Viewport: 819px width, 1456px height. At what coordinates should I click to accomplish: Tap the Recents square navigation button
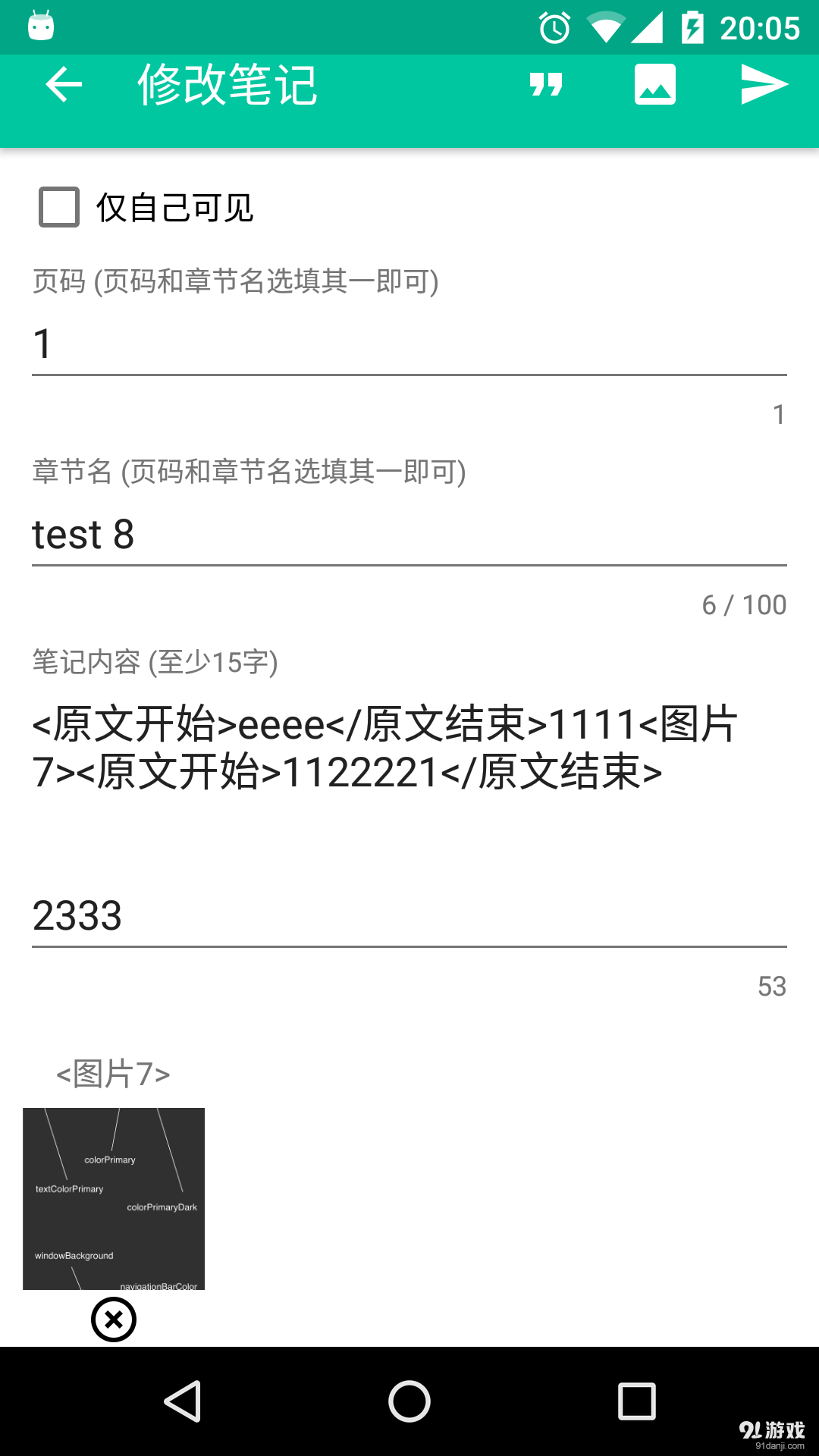[634, 1401]
